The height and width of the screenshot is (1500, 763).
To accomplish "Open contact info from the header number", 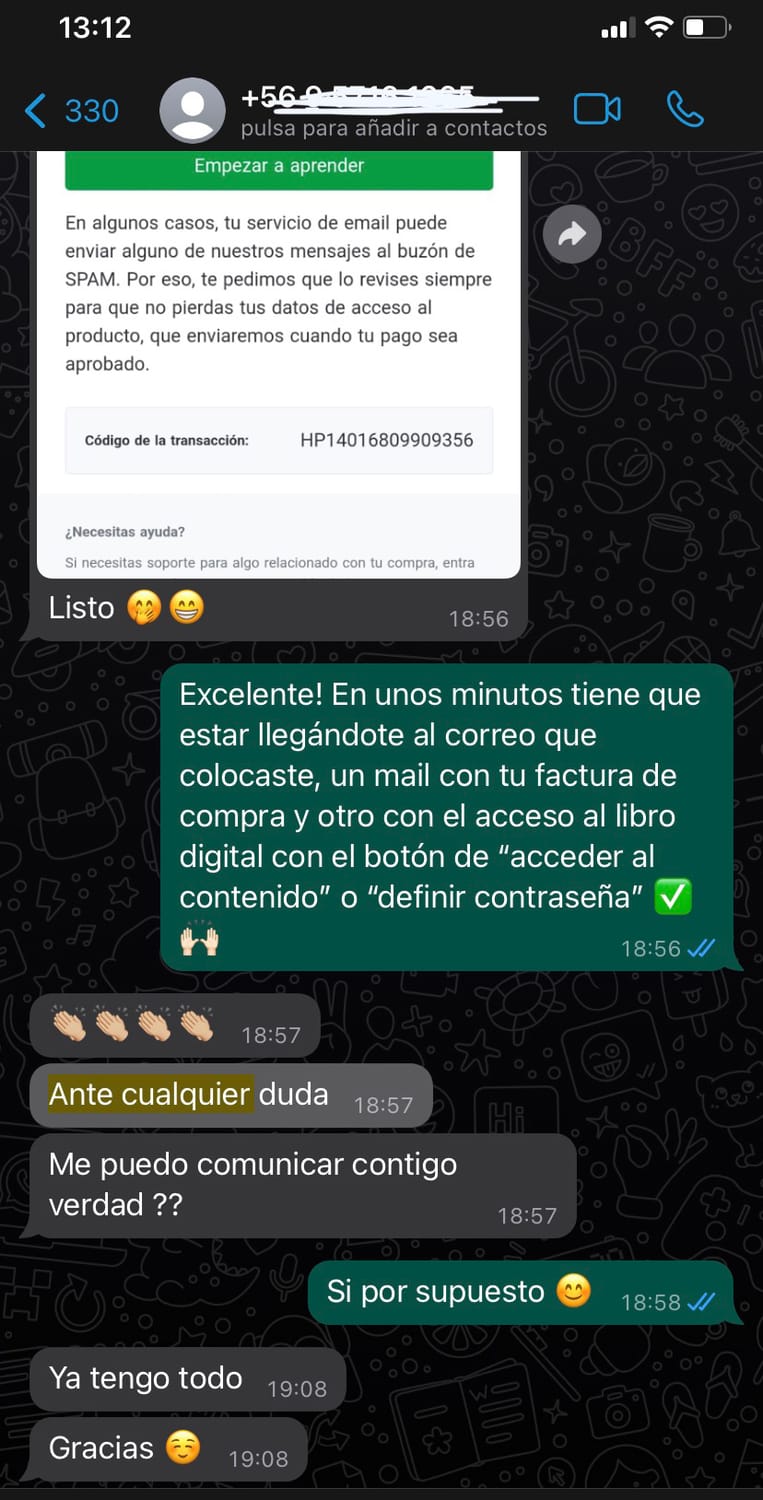I will coord(394,111).
